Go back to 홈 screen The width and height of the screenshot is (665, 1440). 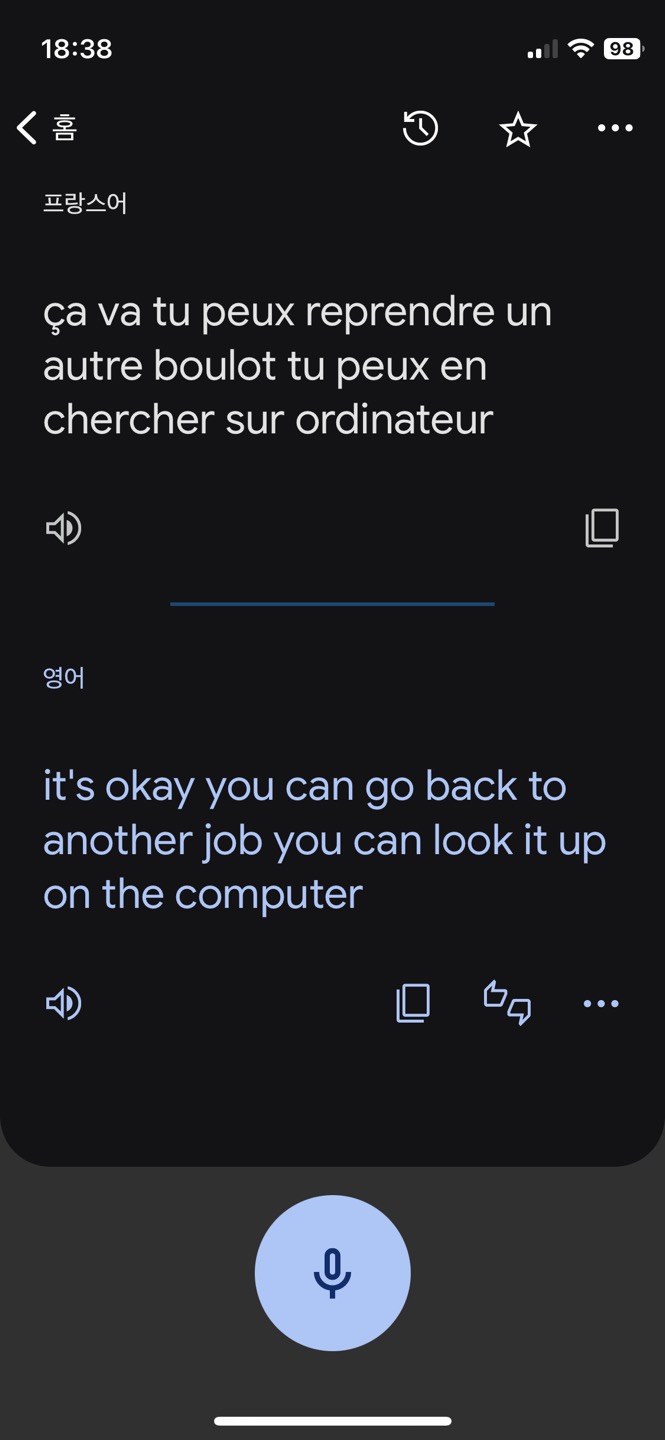[x=46, y=128]
